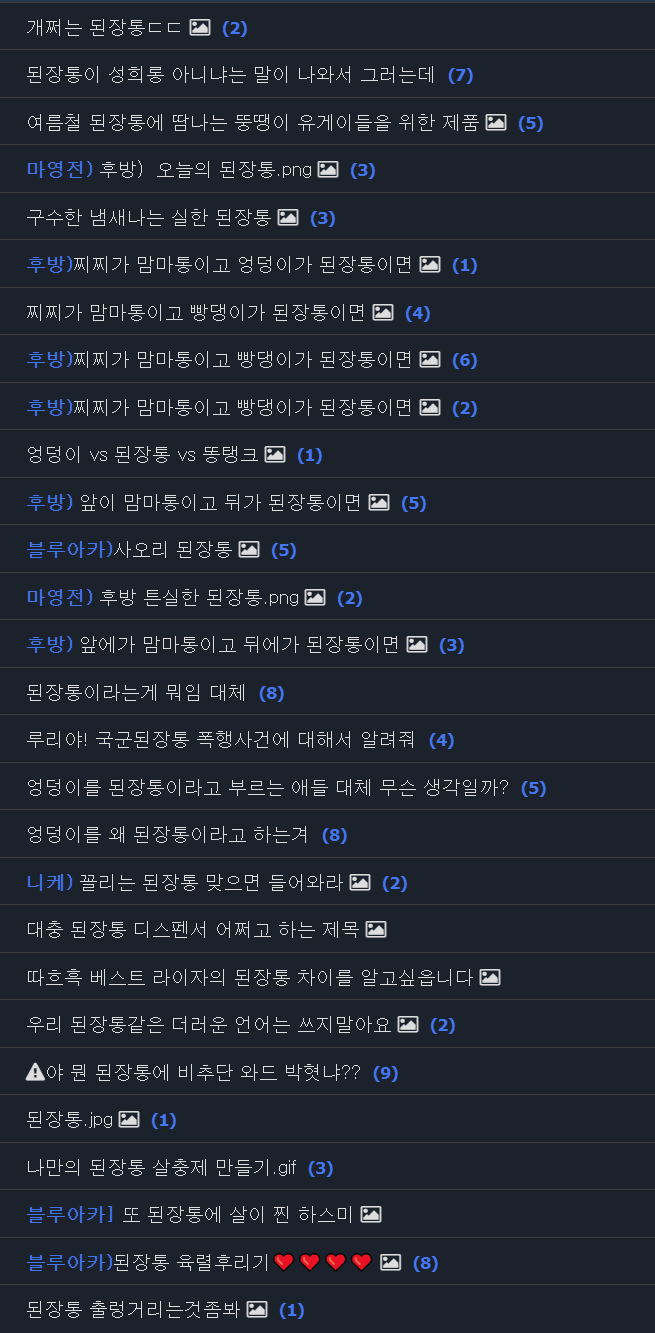
Task: Open '나만의 된장통 살충제 만들기.gif'
Action: [161, 1168]
